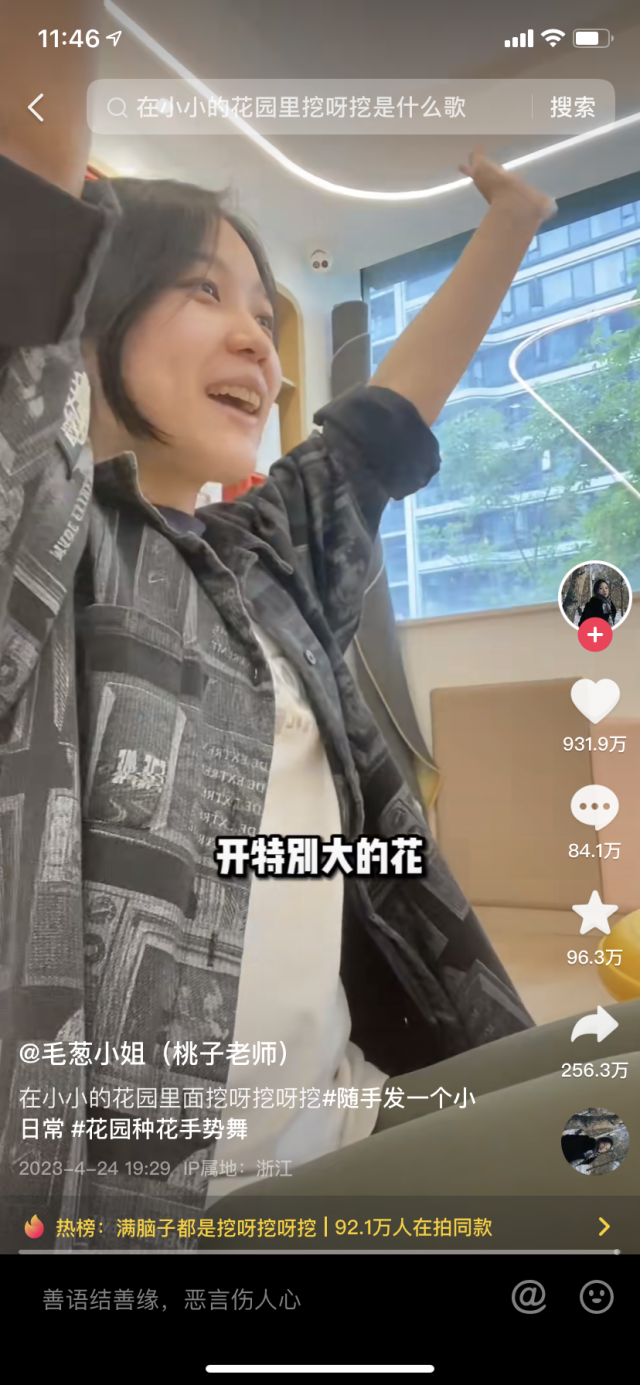Favorite this video with the star
640x1385 pixels.
tap(595, 914)
